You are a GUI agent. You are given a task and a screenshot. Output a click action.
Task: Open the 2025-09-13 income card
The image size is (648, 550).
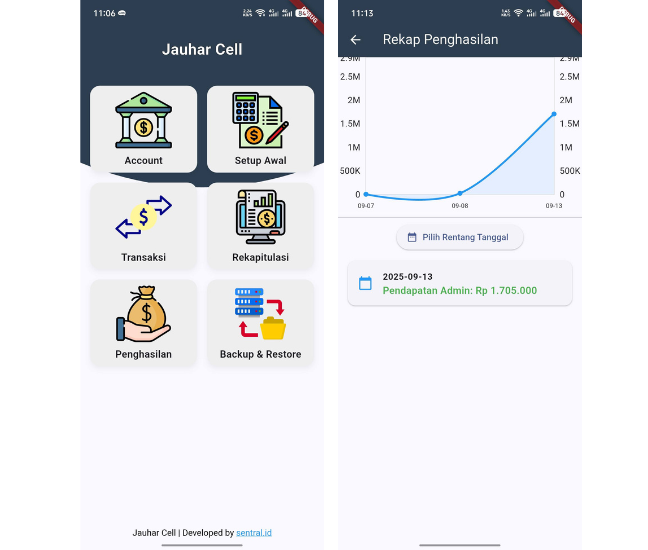pyautogui.click(x=459, y=283)
